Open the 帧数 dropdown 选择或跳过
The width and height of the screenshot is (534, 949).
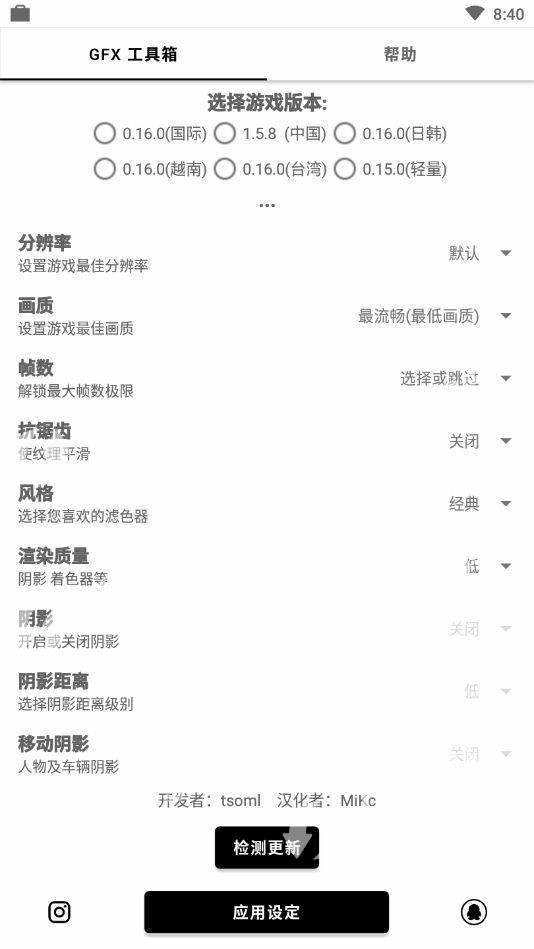pyautogui.click(x=455, y=379)
